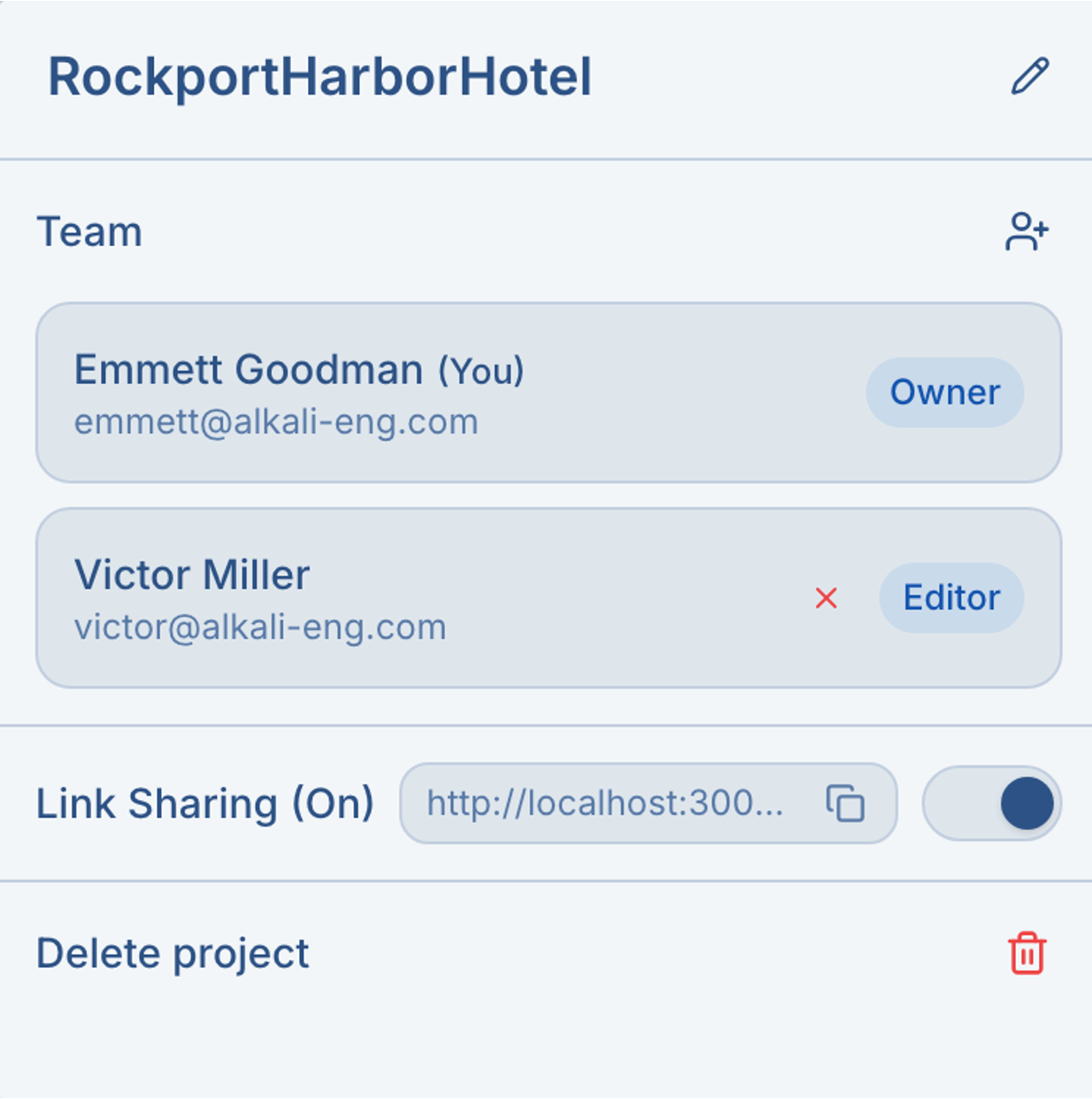The image size is (1092, 1099).
Task: Click the red trash icon
Action: point(1027,953)
